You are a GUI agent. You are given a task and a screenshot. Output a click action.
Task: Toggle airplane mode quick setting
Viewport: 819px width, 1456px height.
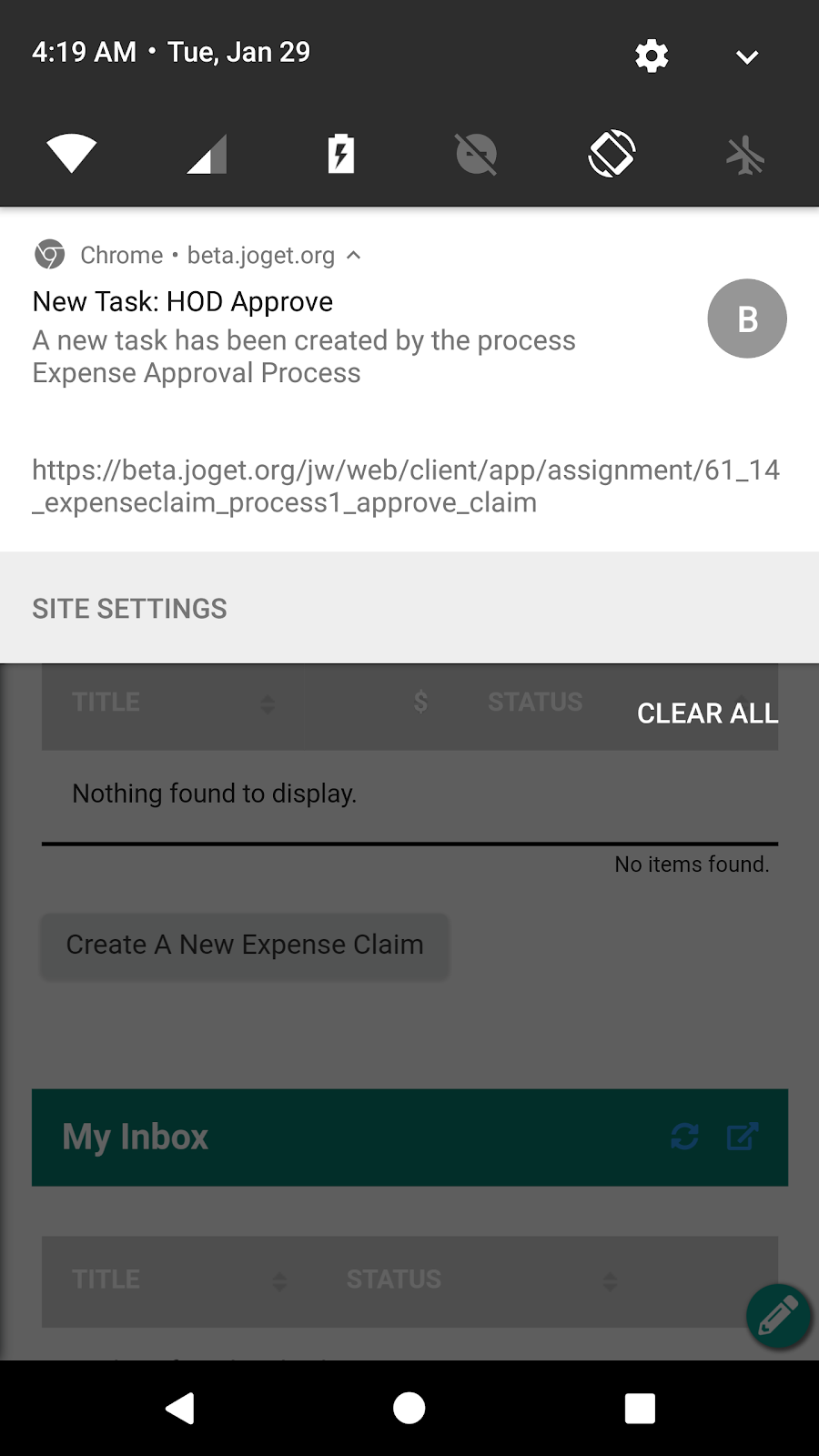click(745, 153)
